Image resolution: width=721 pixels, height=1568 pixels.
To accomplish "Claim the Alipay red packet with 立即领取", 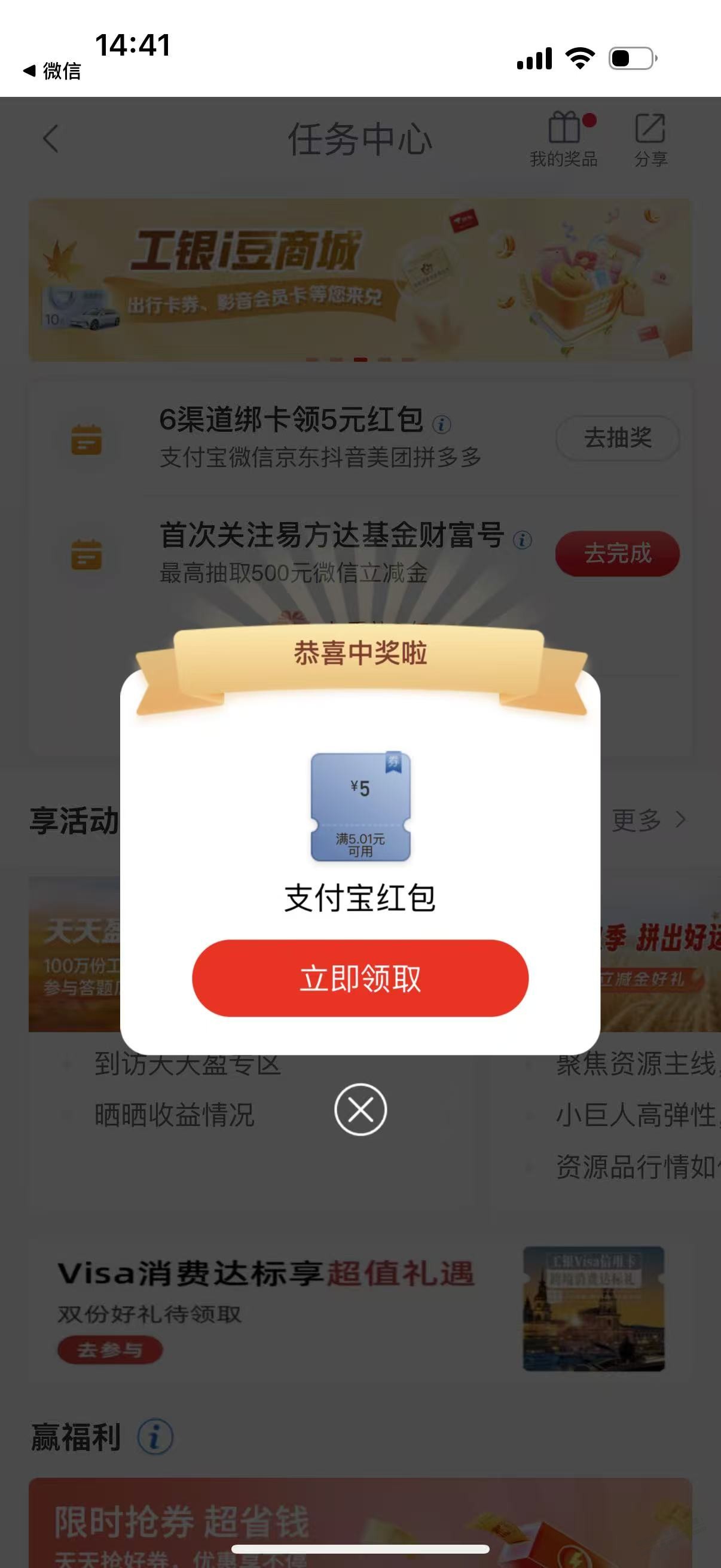I will click(360, 978).
